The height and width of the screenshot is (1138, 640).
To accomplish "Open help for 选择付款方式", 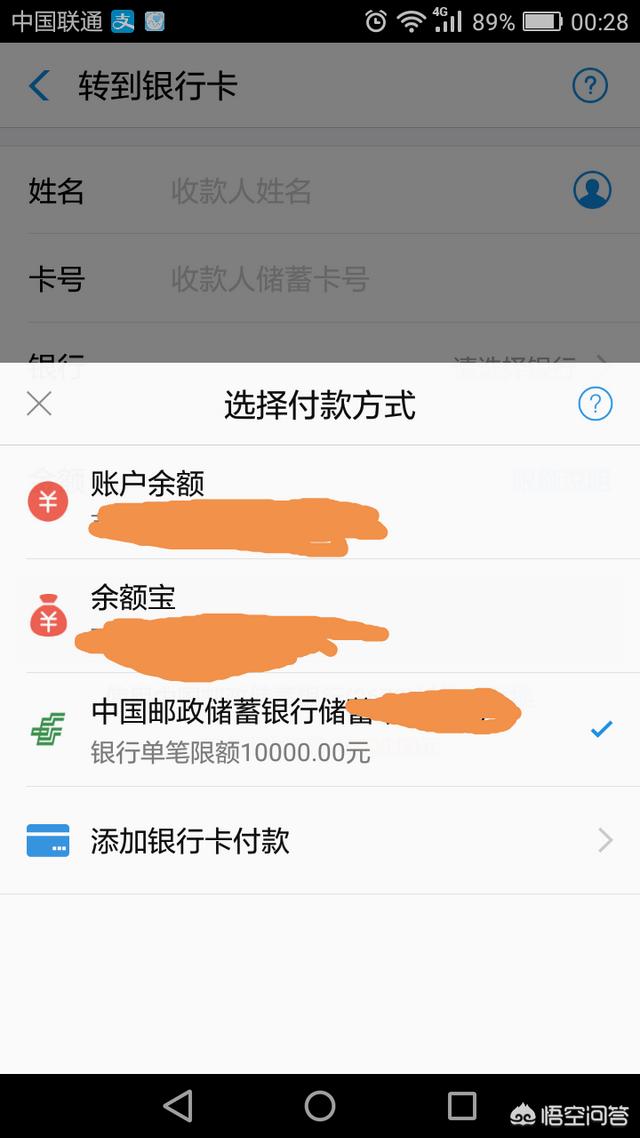I will point(595,404).
